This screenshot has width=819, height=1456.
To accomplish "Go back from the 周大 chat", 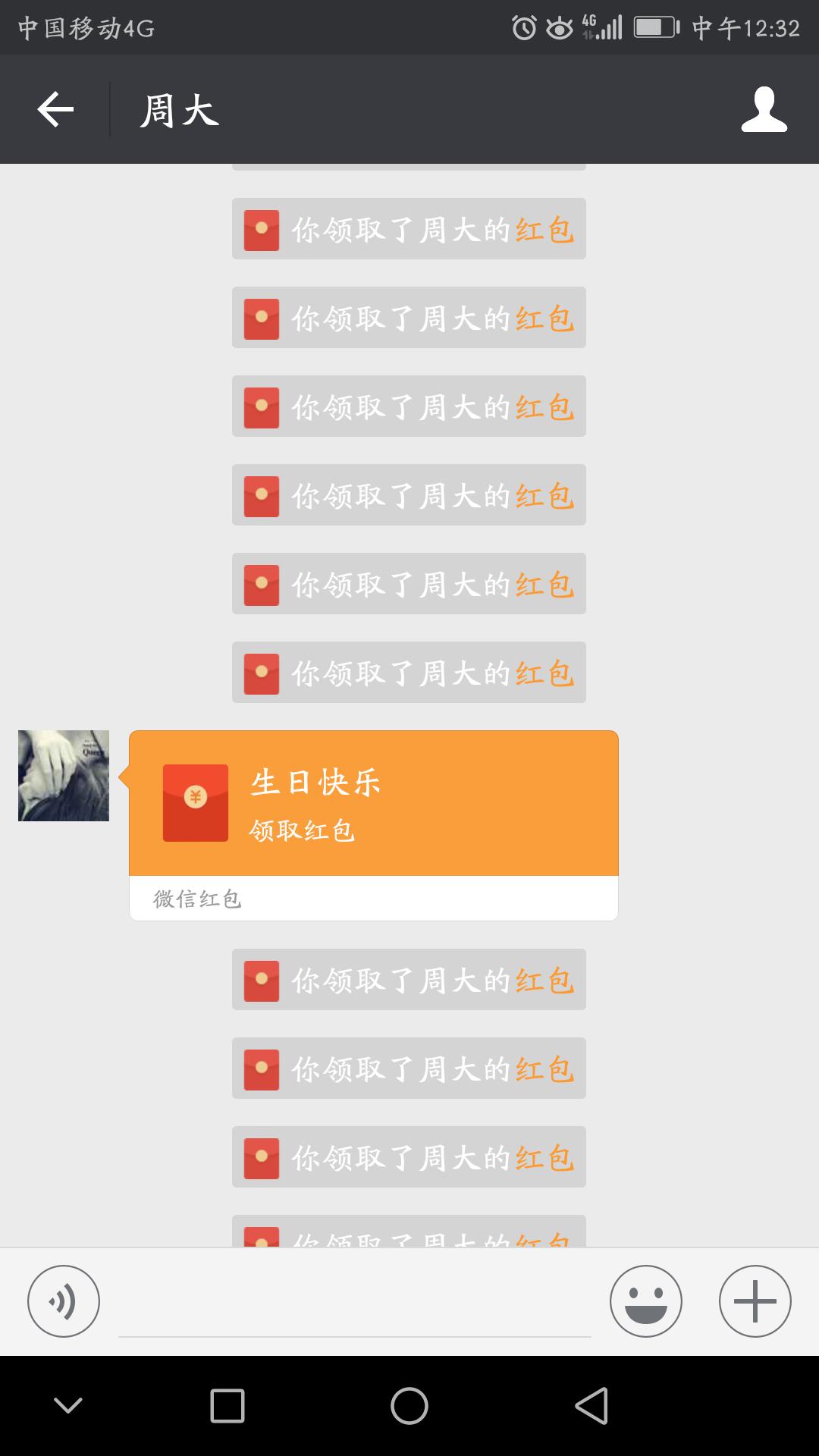I will (55, 110).
